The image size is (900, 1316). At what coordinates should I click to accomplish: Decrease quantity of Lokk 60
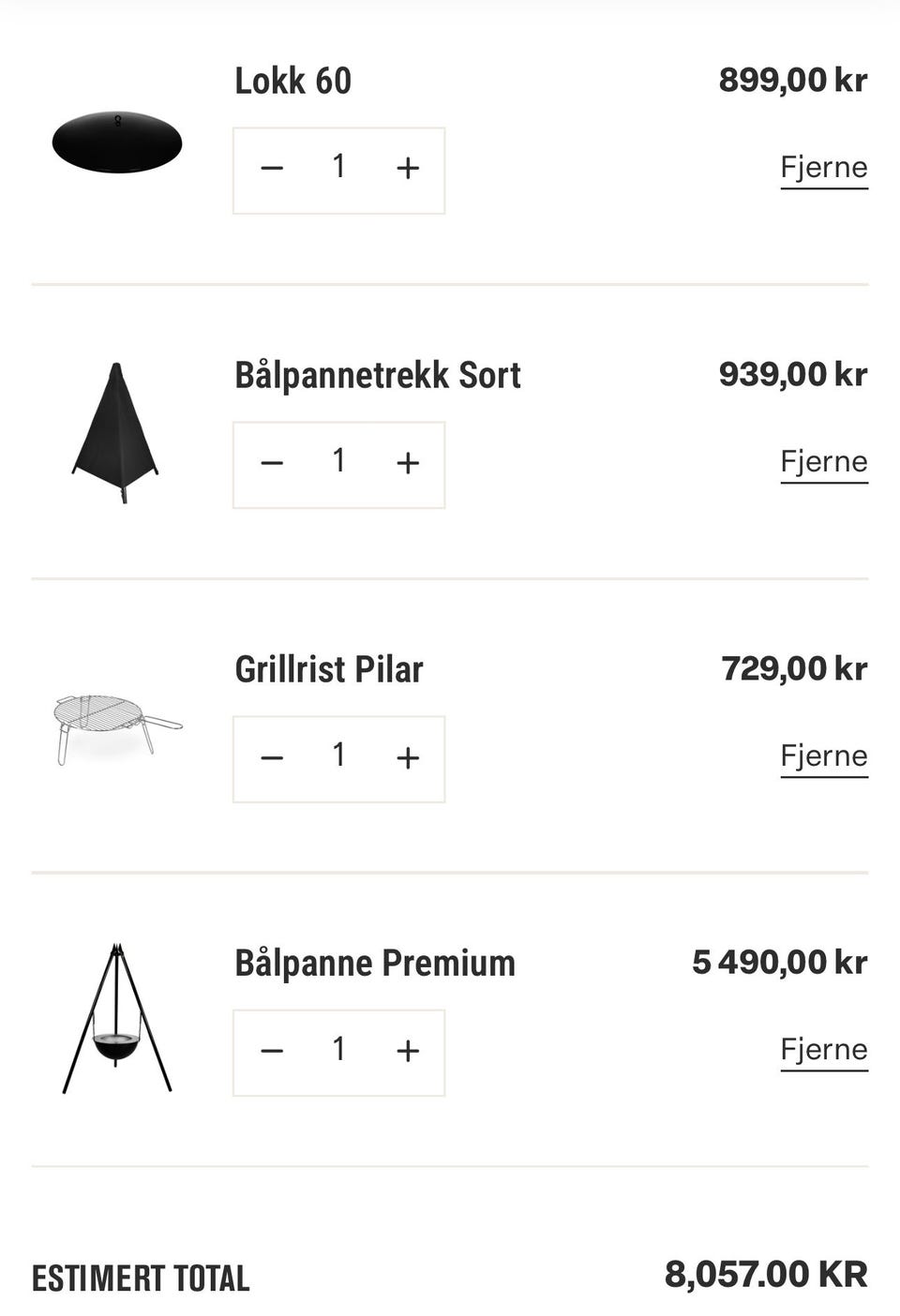click(x=272, y=169)
